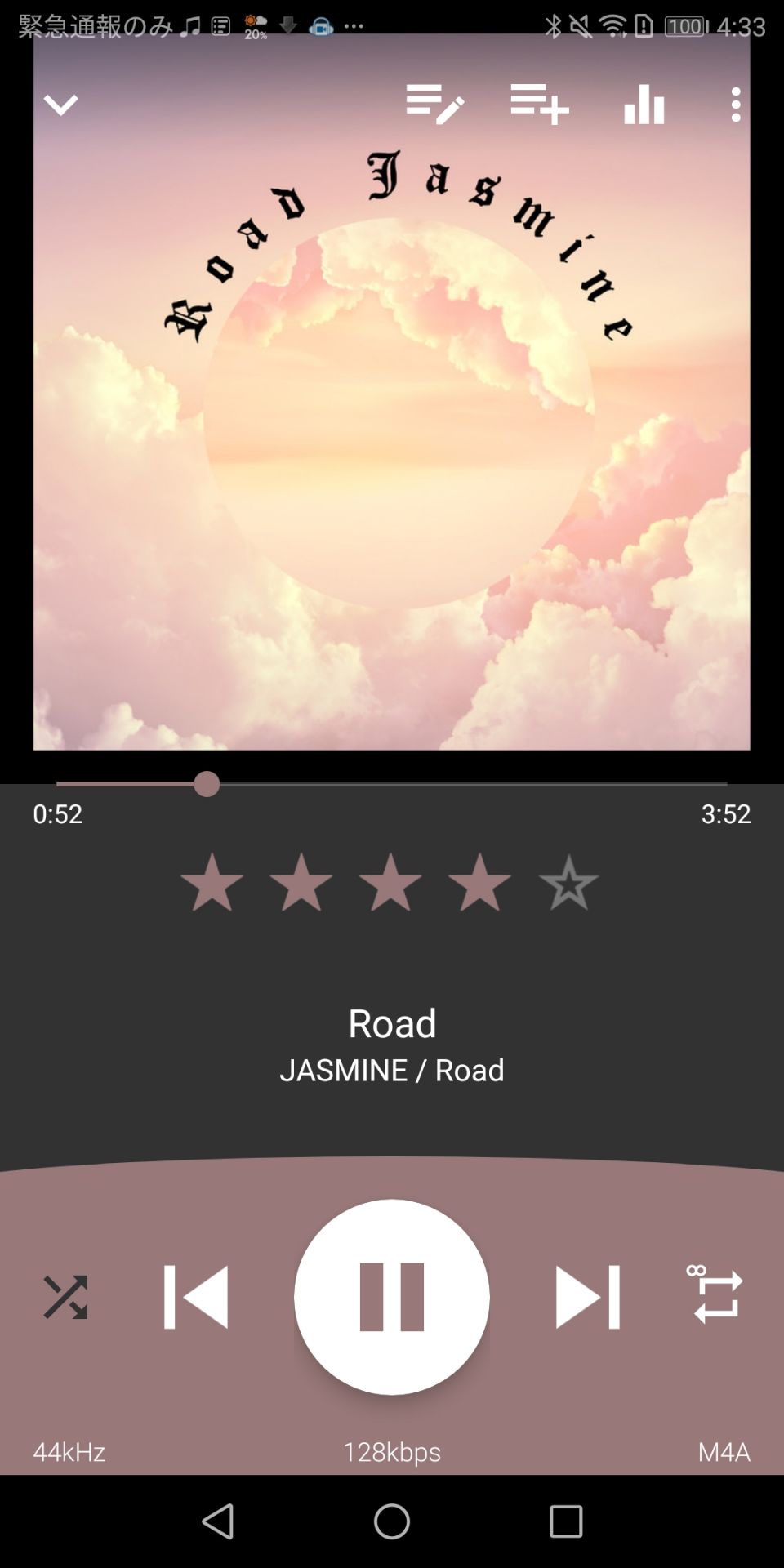784x1568 pixels.
Task: Set the rating to three stars
Action: [390, 882]
